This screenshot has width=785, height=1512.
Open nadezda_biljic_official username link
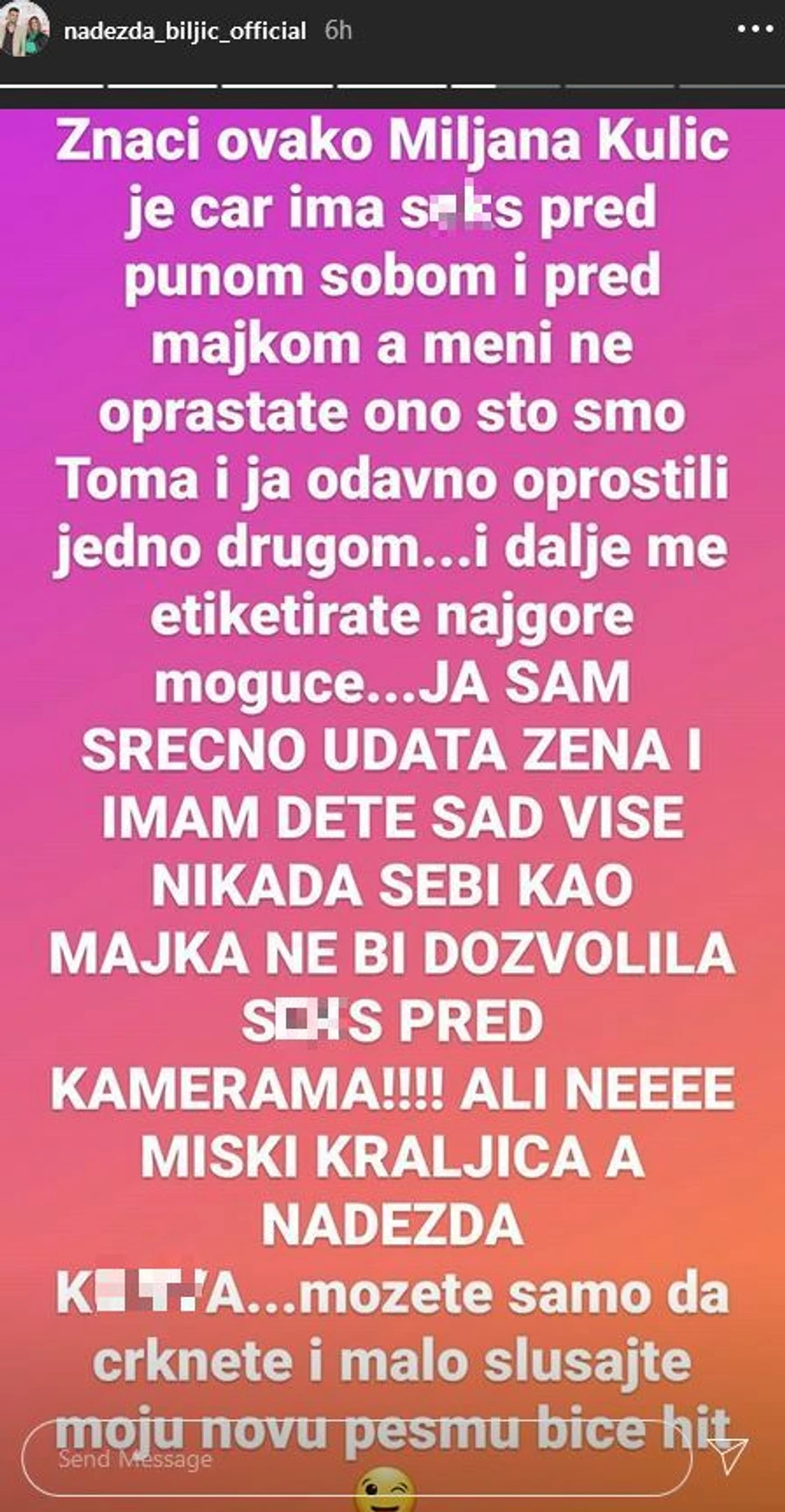point(185,31)
